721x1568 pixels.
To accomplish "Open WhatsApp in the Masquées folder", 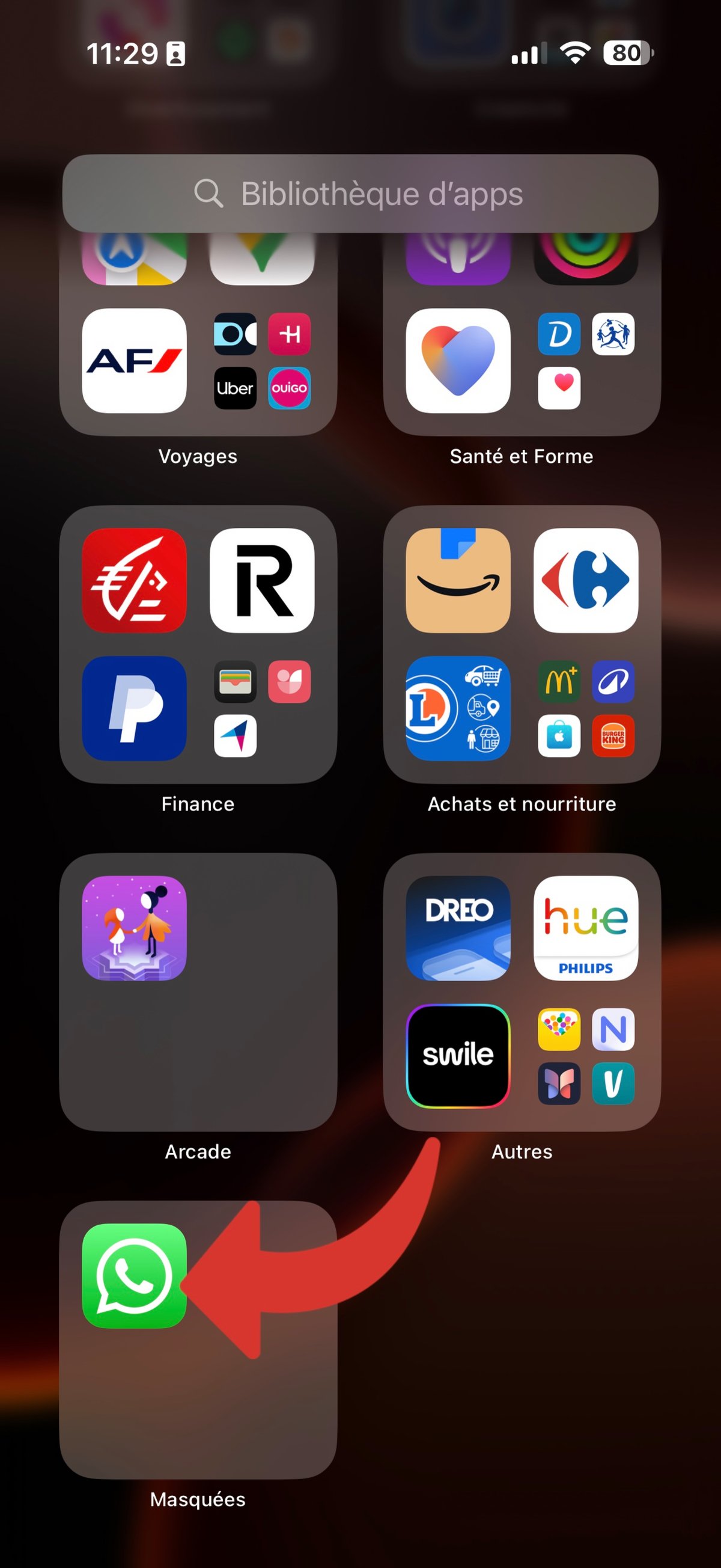I will 135,1275.
